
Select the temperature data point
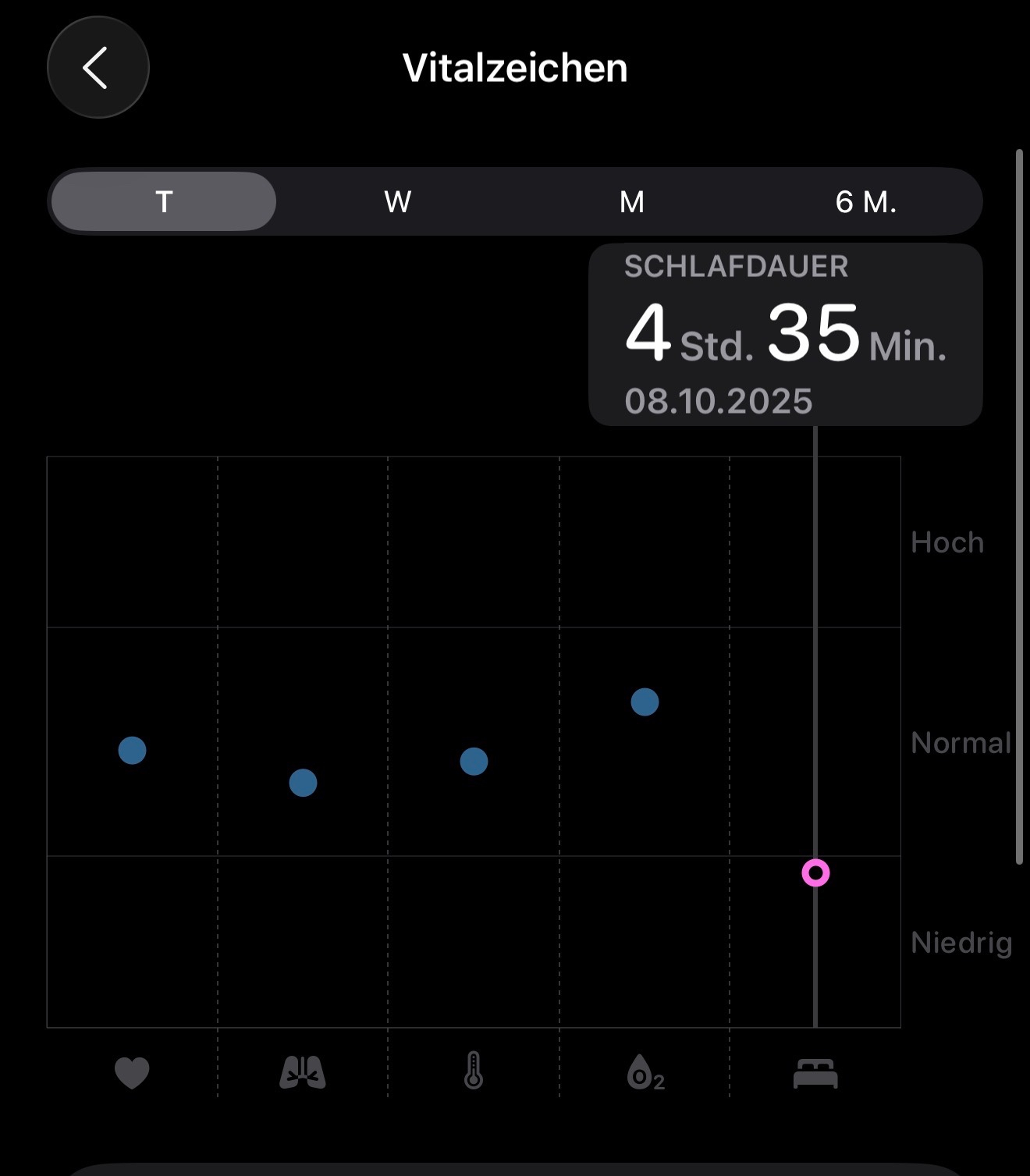pos(474,761)
